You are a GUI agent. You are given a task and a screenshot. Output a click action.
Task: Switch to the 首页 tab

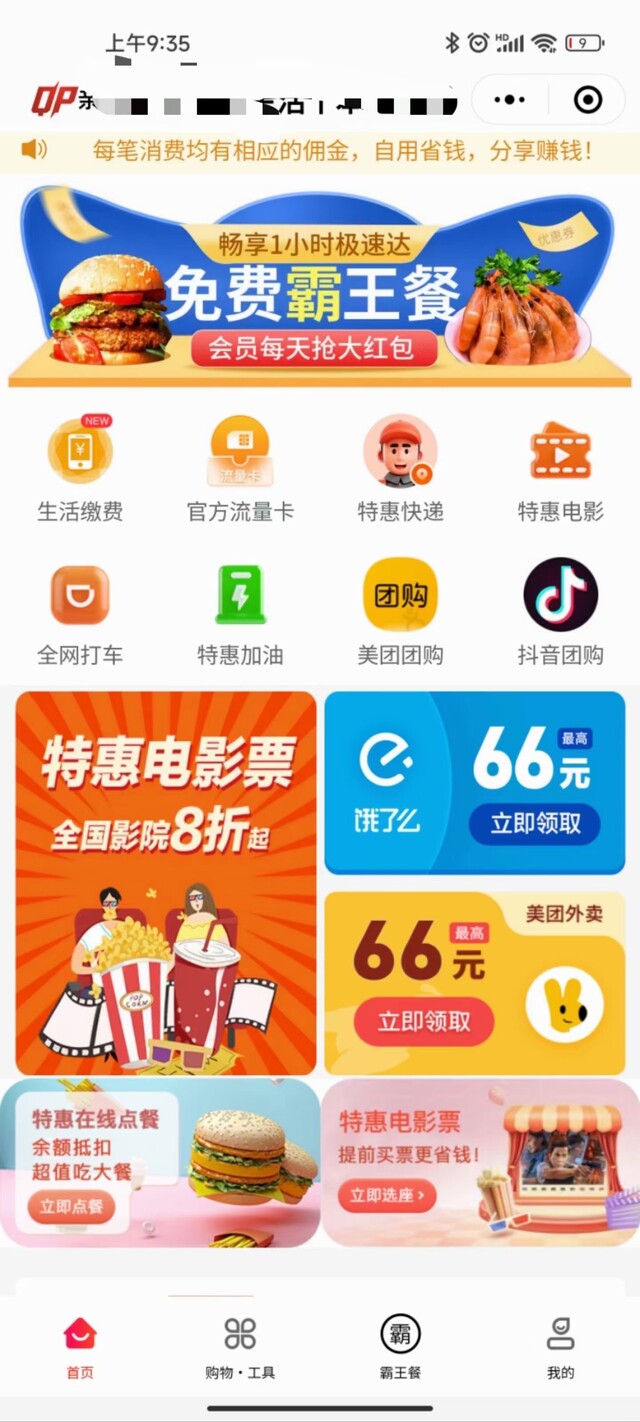click(80, 1347)
